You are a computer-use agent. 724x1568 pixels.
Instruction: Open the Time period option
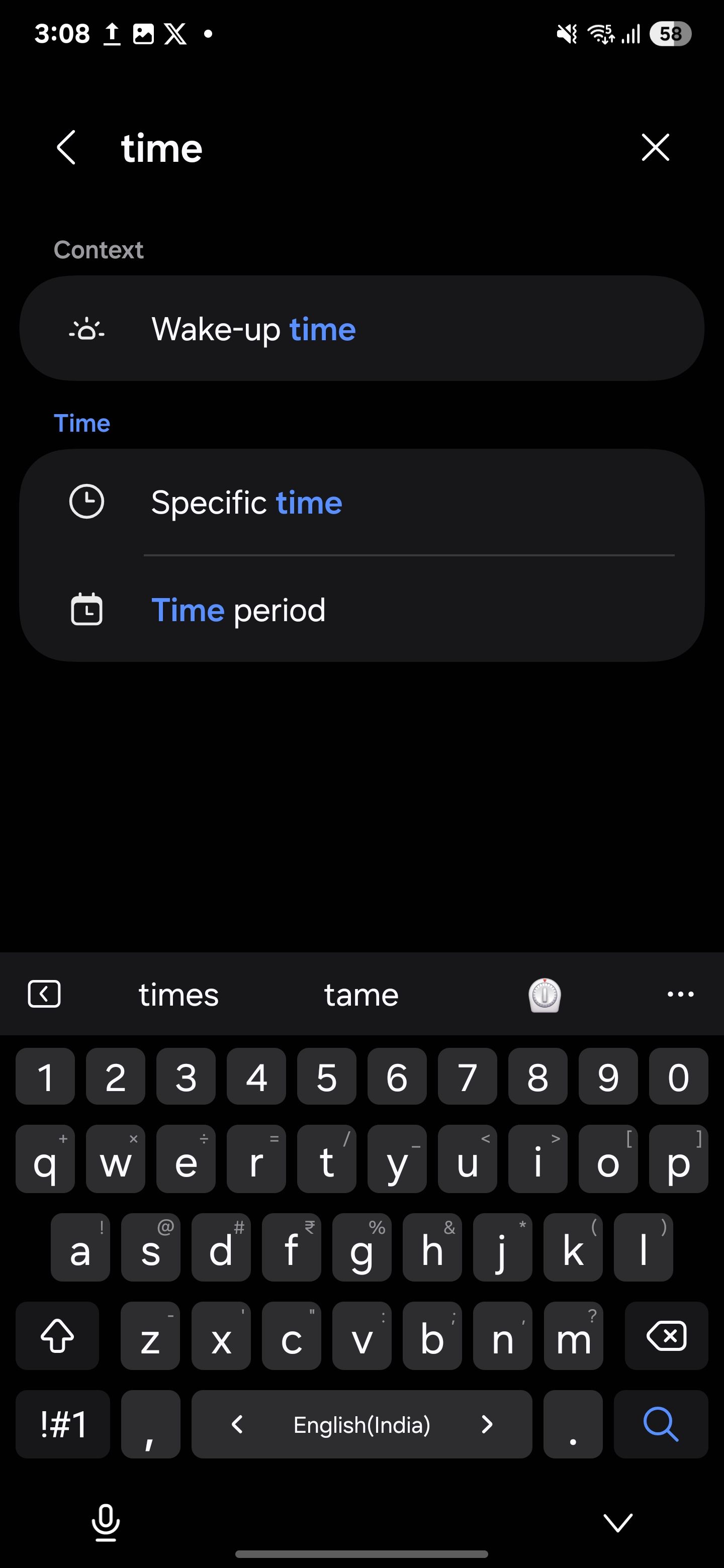tap(361, 610)
